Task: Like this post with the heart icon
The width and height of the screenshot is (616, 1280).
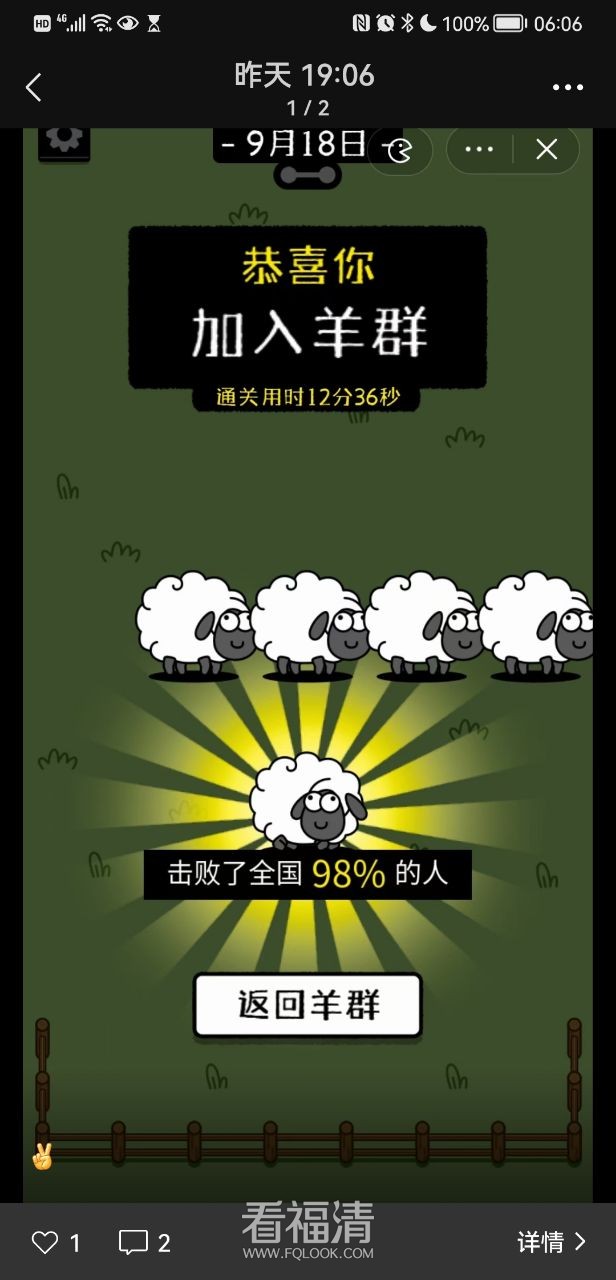Action: click(x=45, y=1242)
